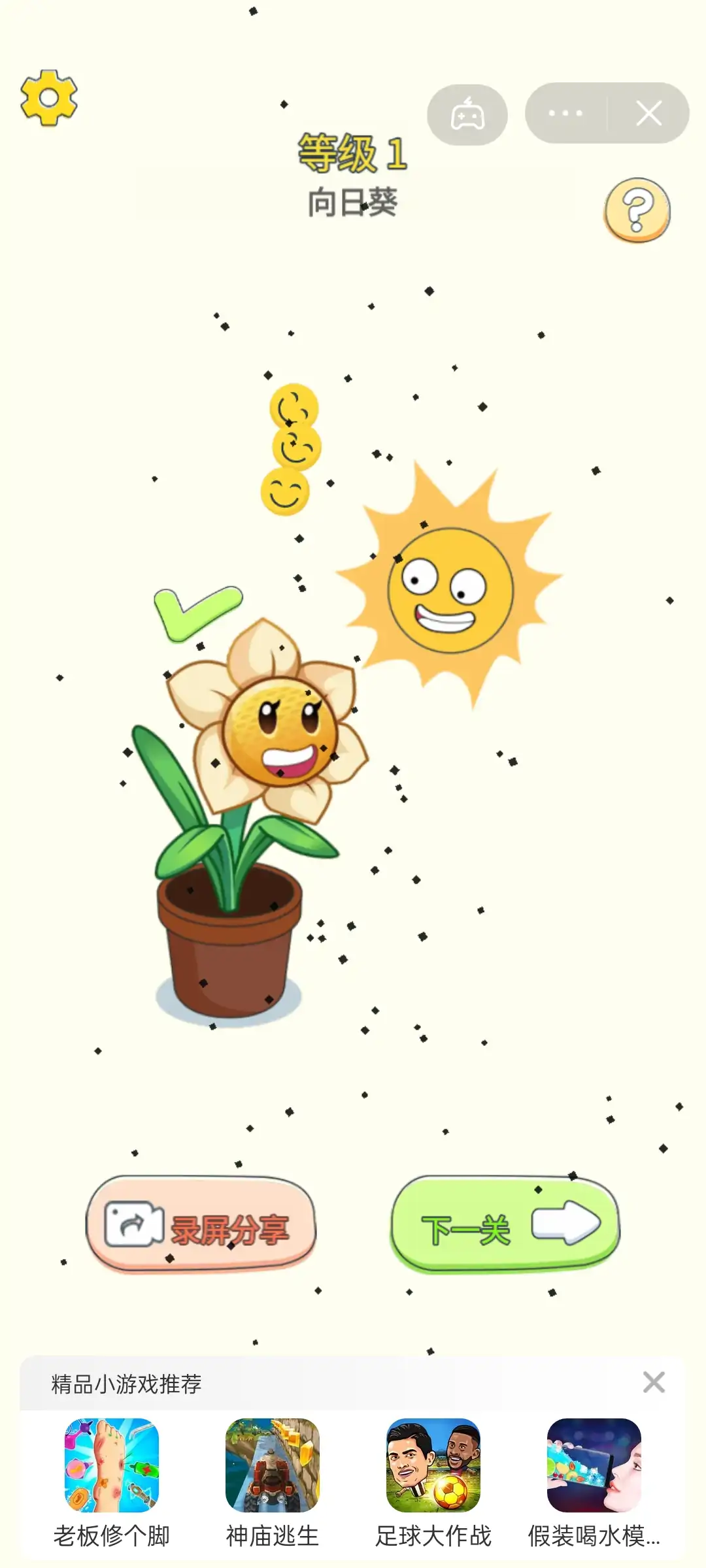Close the mini game
The height and width of the screenshot is (1568, 706).
point(648,113)
